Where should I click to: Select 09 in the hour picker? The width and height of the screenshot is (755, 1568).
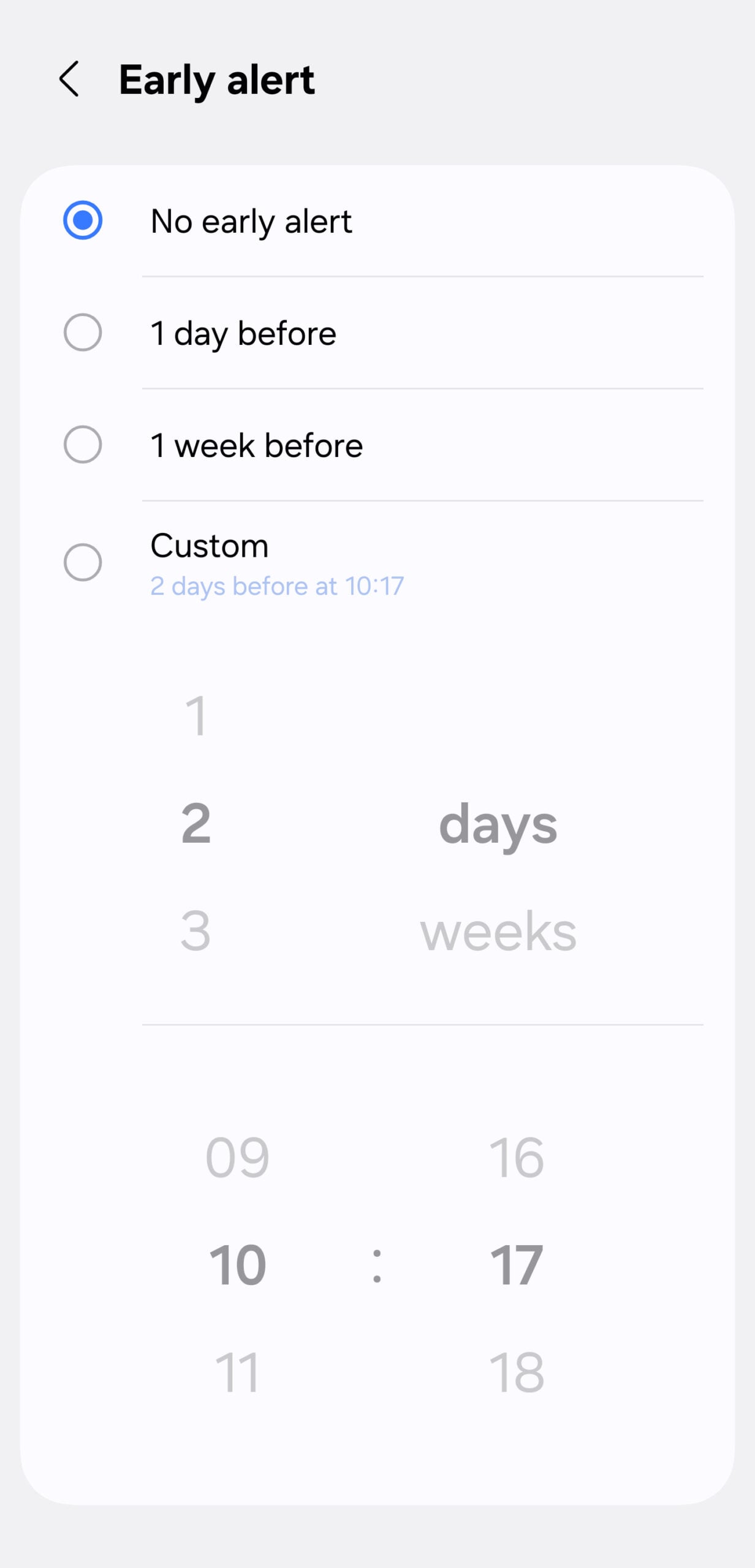(x=238, y=1156)
